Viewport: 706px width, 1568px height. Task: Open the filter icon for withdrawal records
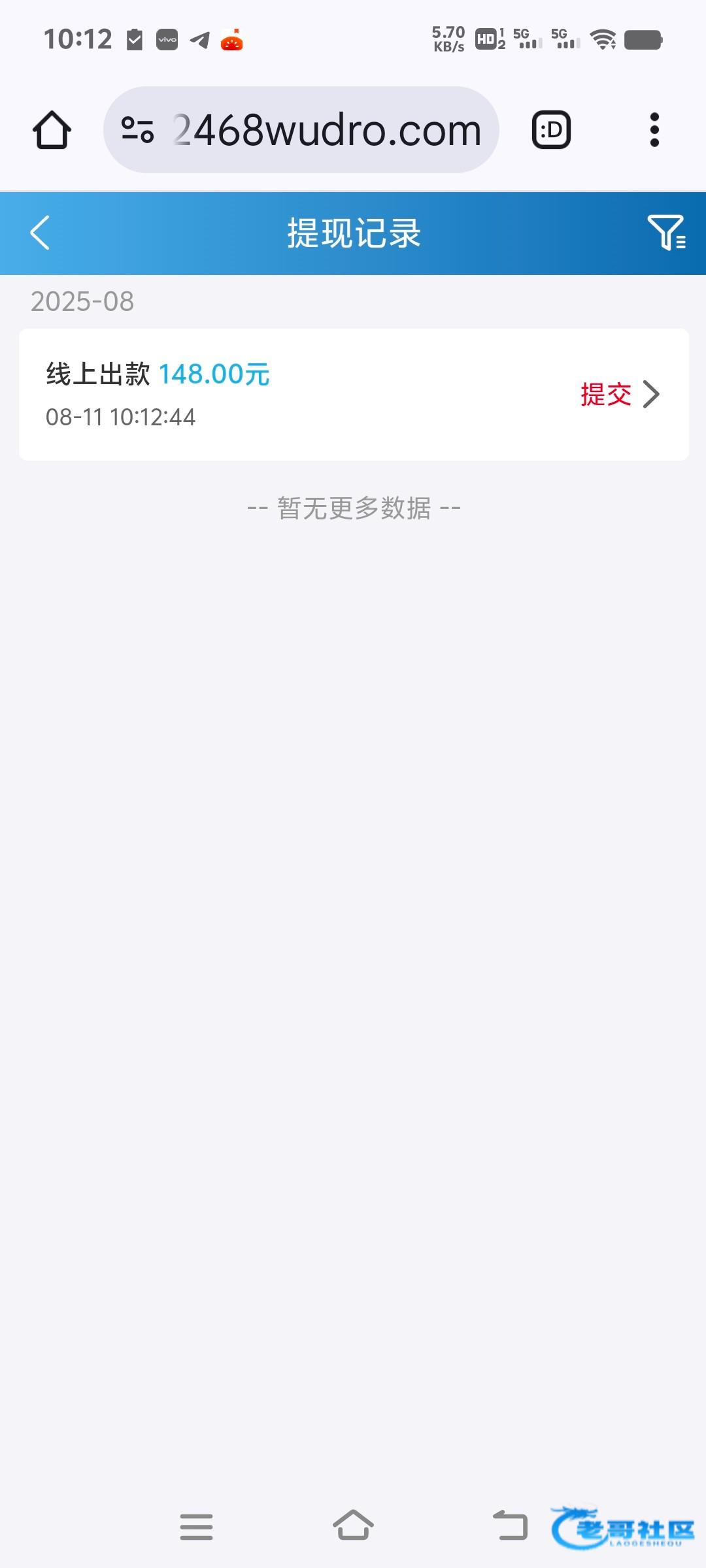tap(665, 233)
